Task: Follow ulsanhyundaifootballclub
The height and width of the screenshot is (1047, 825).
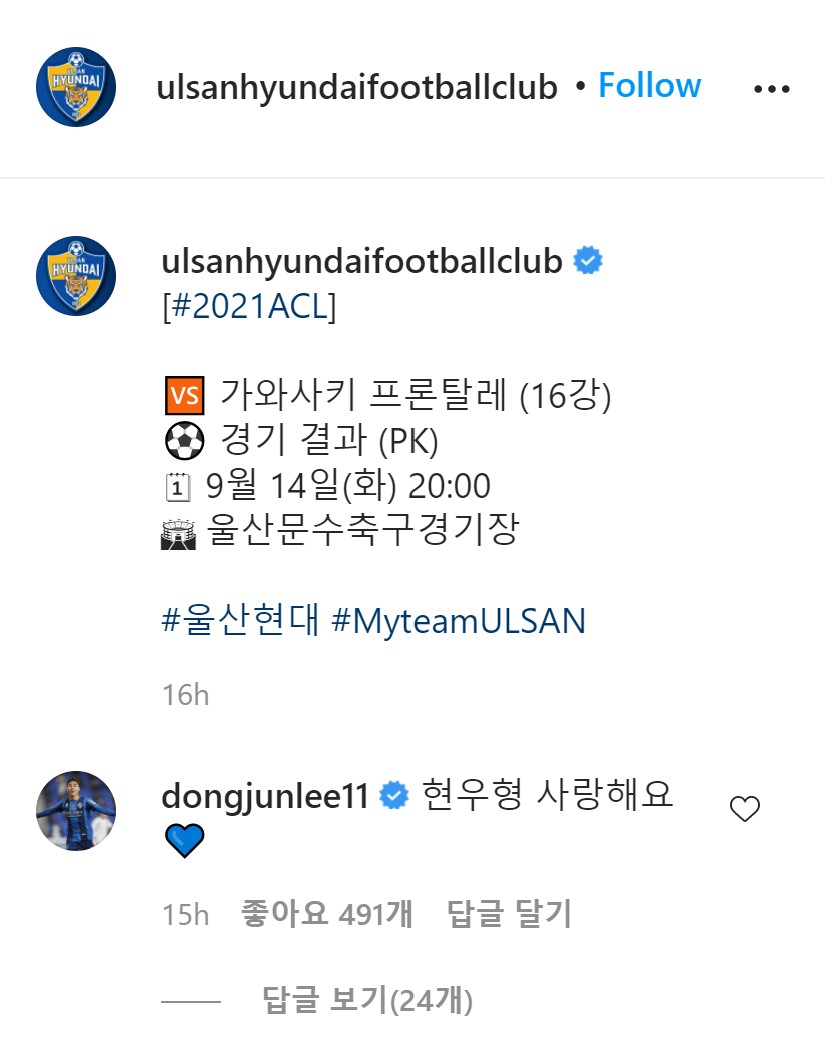Action: coord(649,86)
